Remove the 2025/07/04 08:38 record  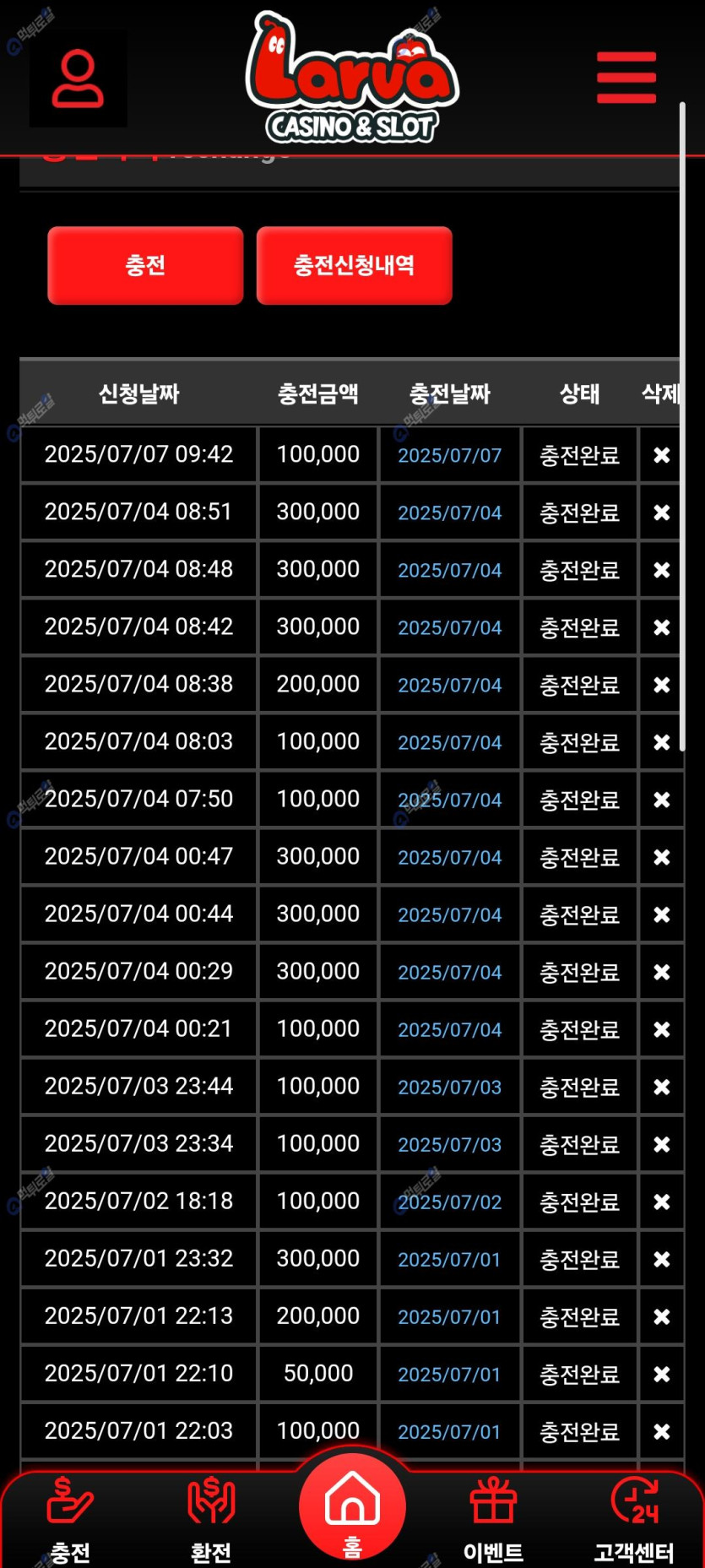(x=662, y=685)
